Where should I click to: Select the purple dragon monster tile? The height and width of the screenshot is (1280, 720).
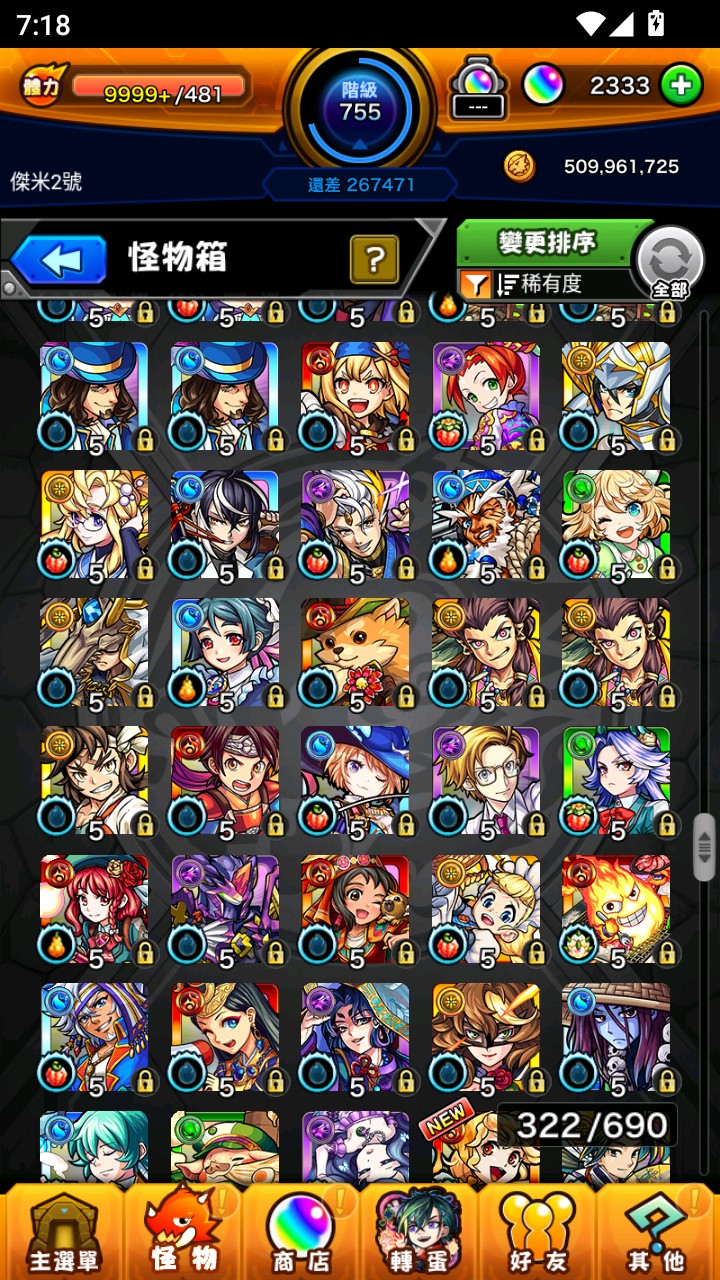(x=225, y=908)
